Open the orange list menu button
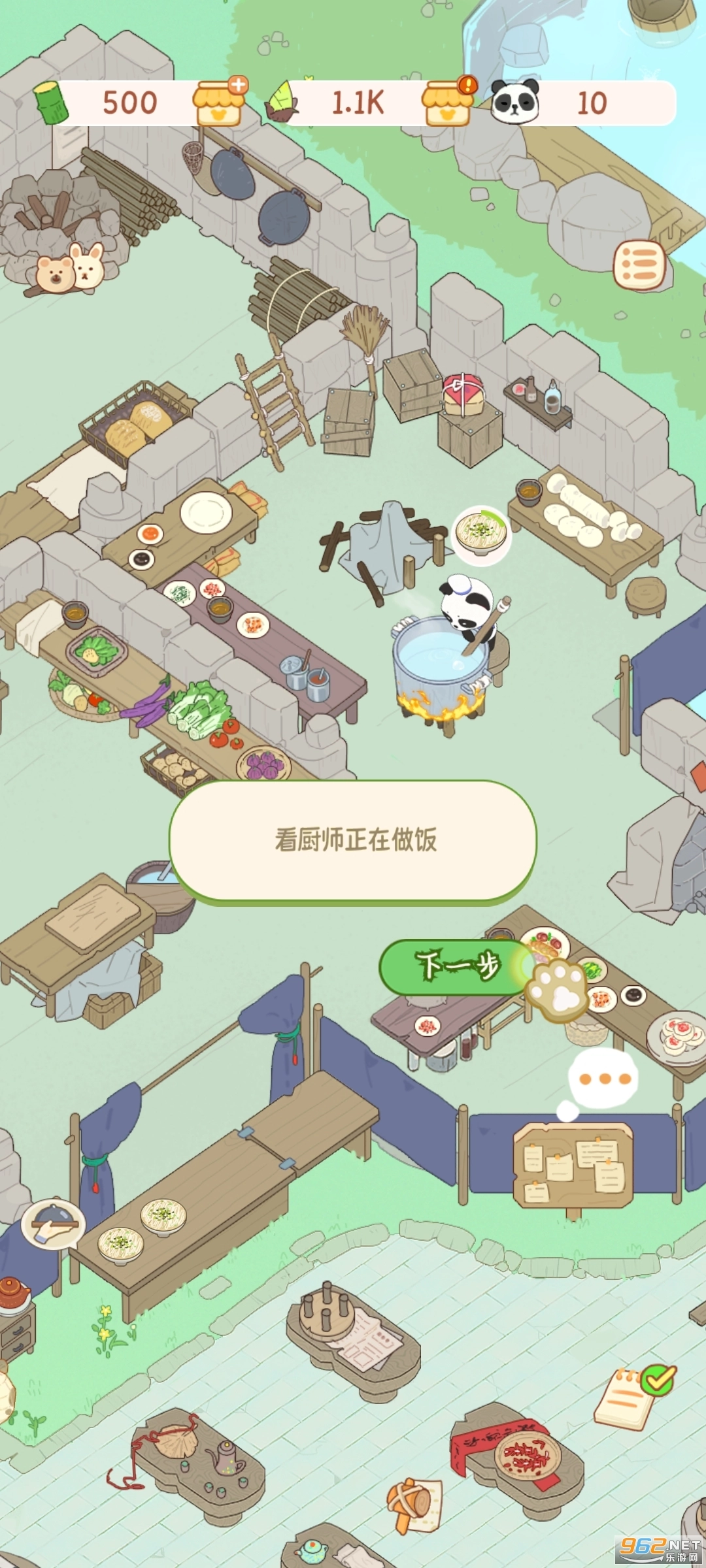 click(x=639, y=265)
